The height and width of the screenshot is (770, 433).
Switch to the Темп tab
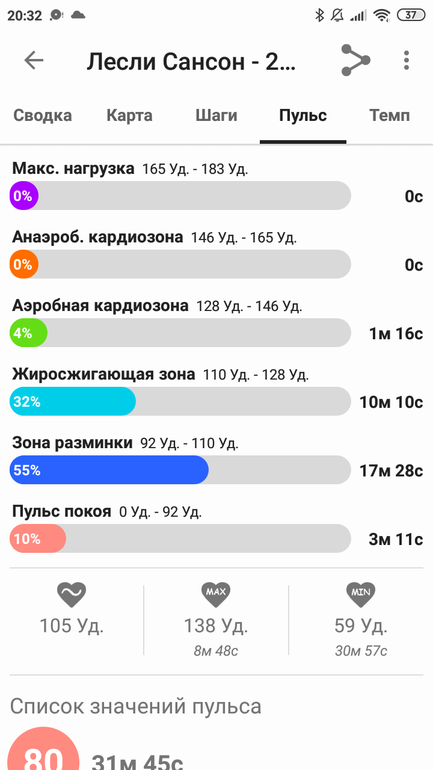pos(389,116)
